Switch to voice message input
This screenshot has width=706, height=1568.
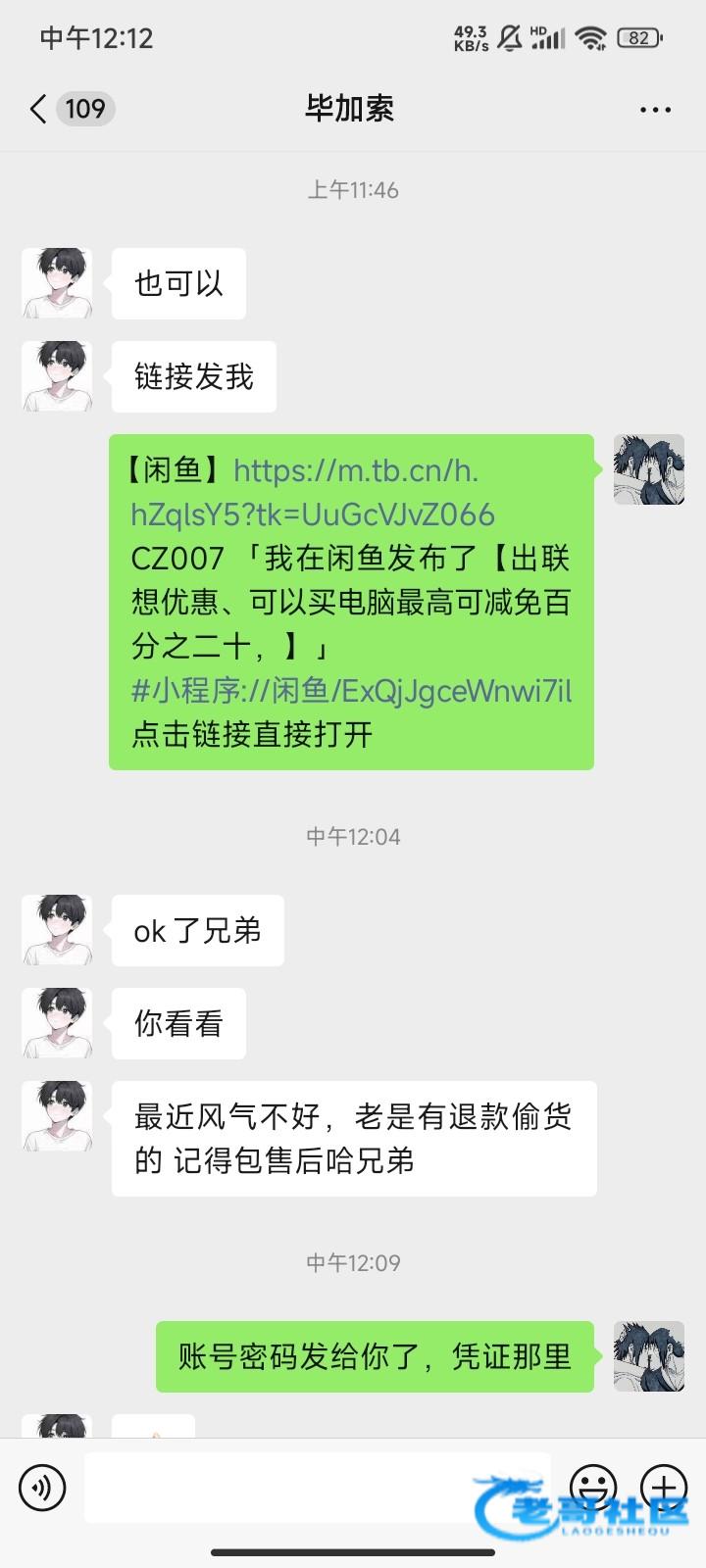42,1489
